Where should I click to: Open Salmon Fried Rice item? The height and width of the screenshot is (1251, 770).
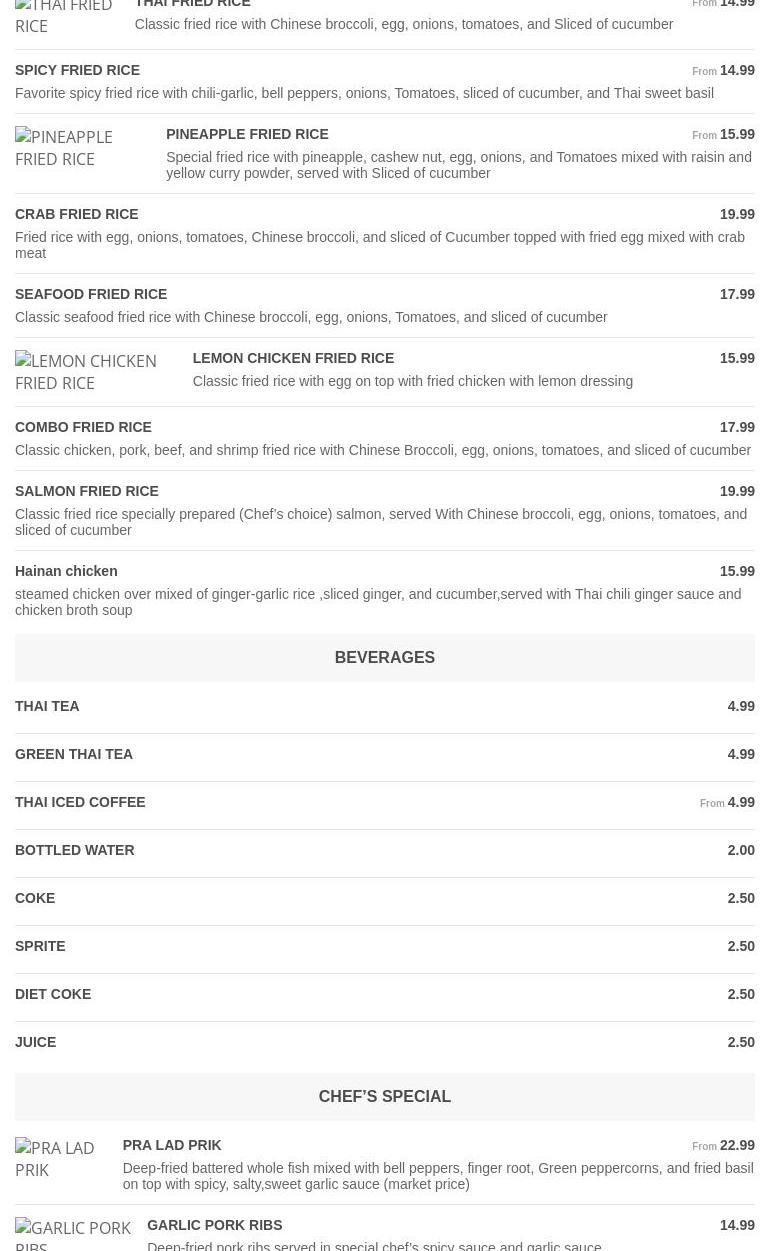point(86,492)
